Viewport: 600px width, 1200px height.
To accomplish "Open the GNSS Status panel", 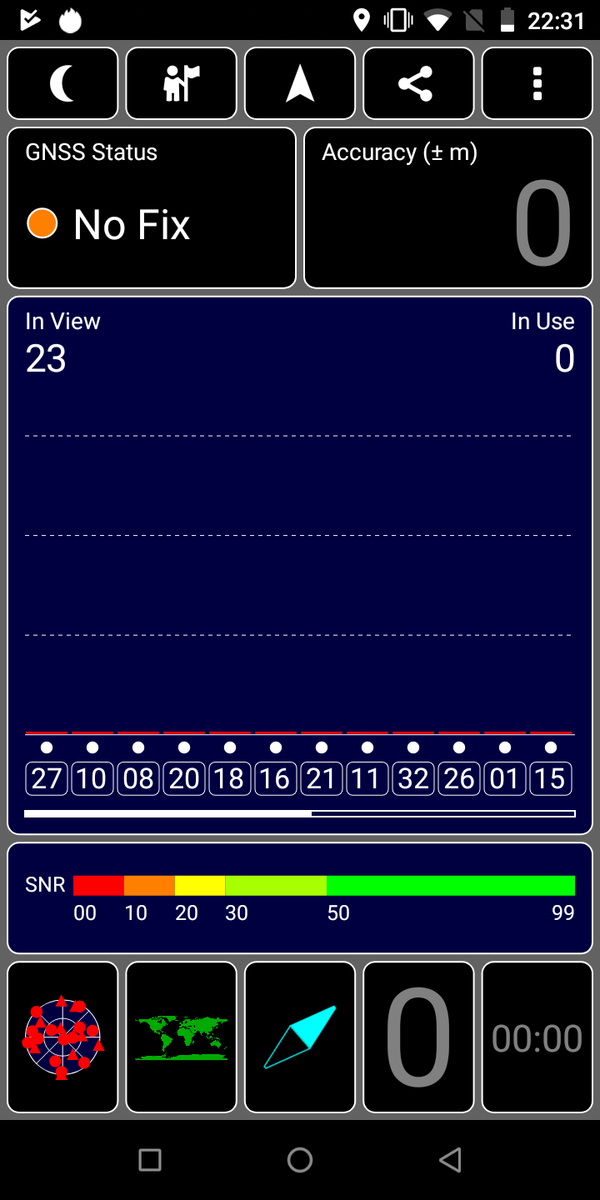I will point(152,208).
